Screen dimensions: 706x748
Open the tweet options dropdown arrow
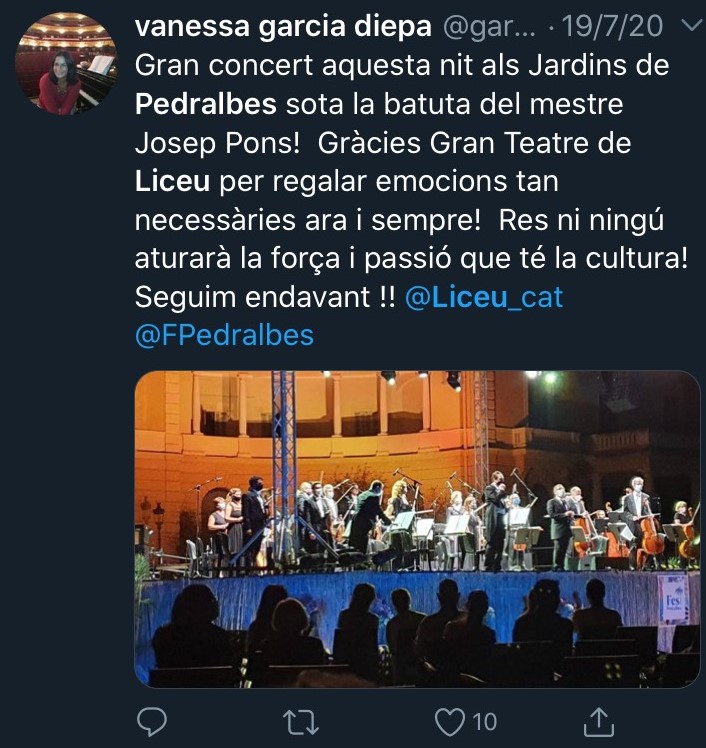coord(689,28)
